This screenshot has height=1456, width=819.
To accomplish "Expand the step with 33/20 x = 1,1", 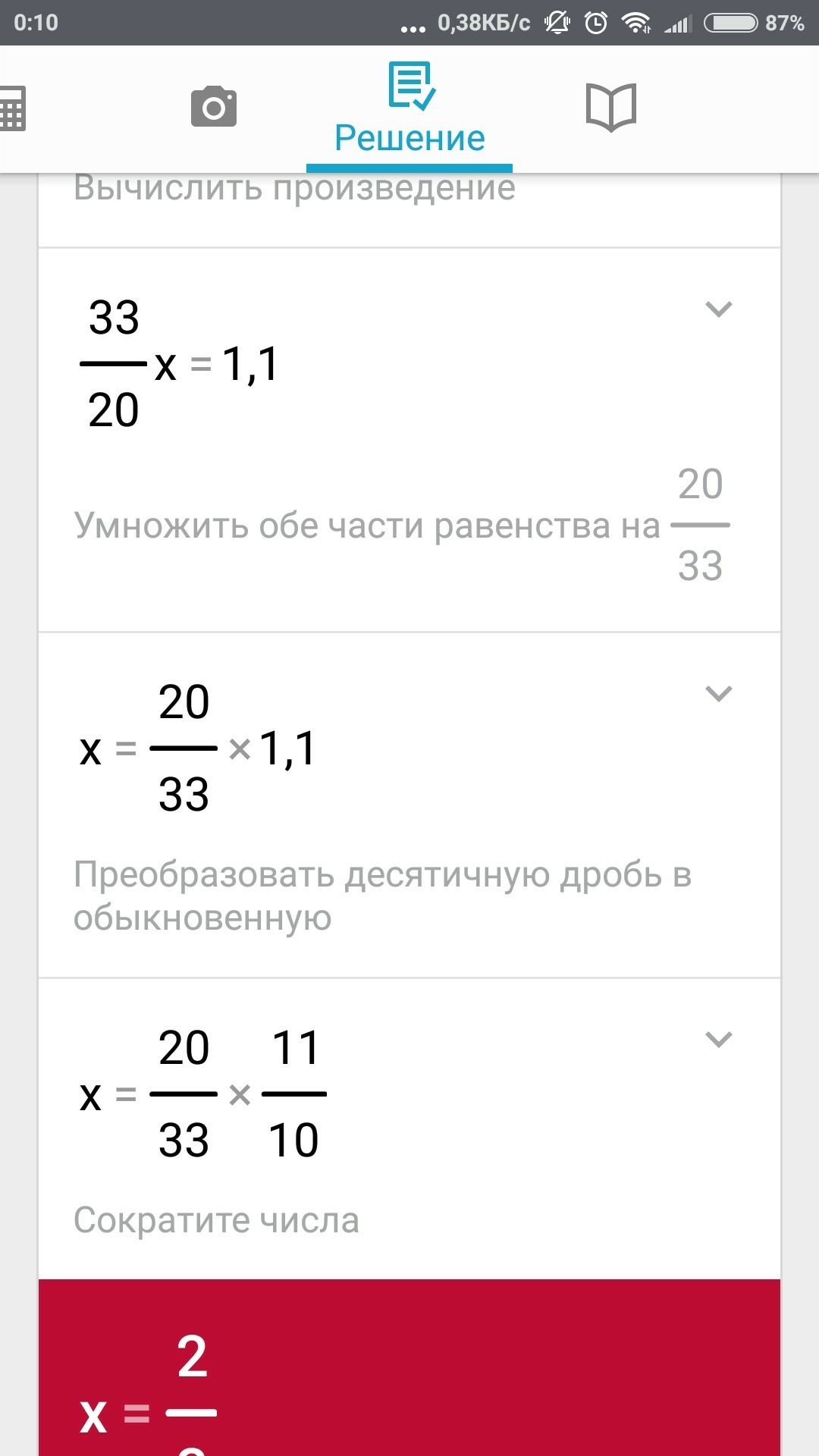I will (x=718, y=309).
